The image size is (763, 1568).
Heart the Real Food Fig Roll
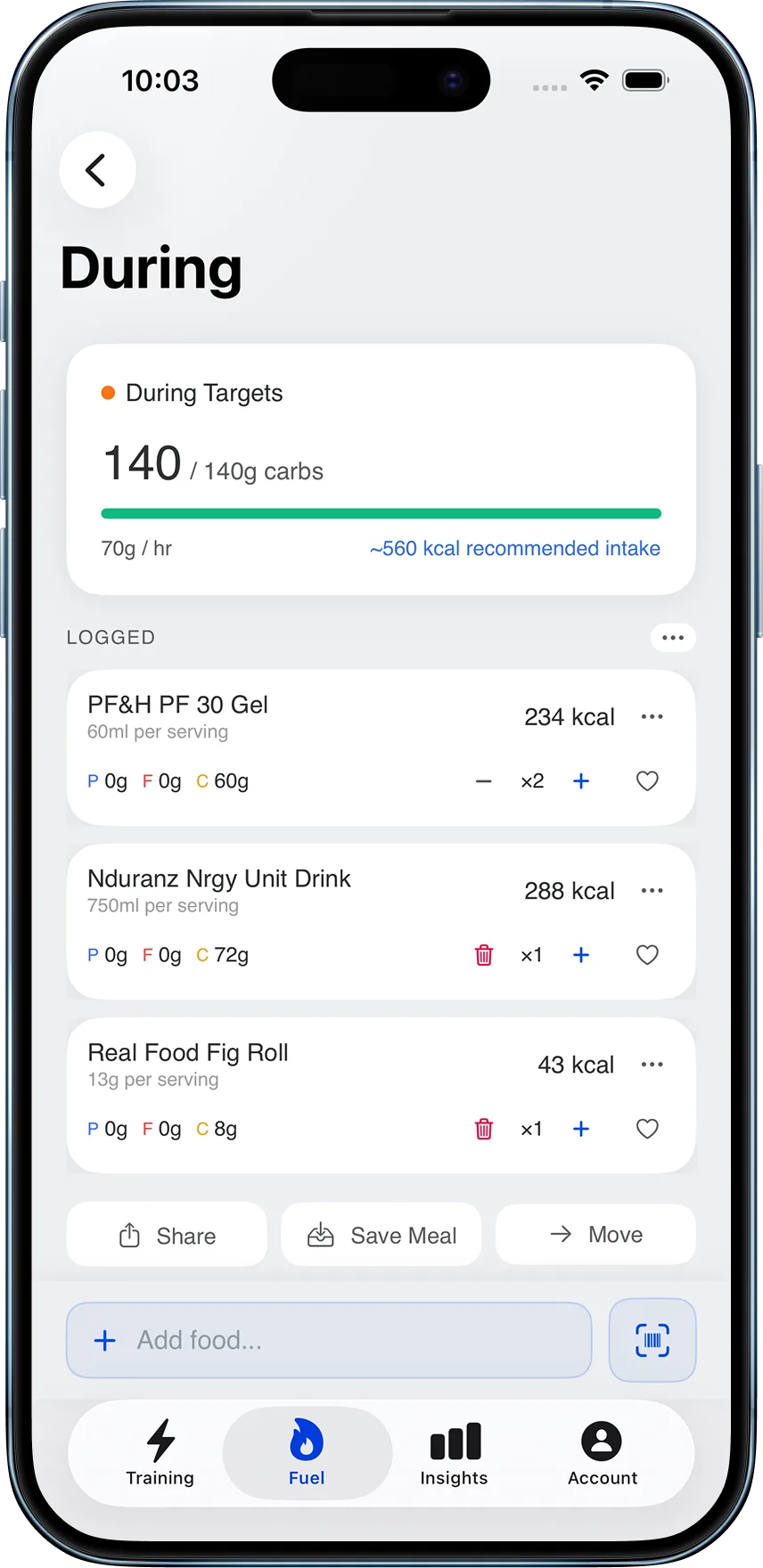647,1129
